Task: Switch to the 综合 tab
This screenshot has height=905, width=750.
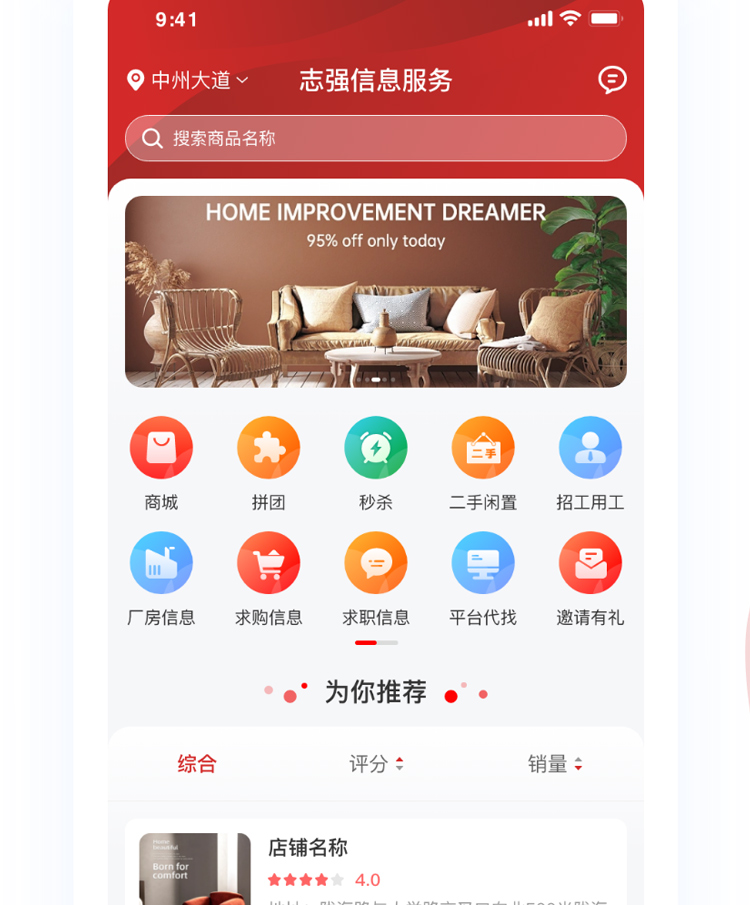Action: pos(197,764)
